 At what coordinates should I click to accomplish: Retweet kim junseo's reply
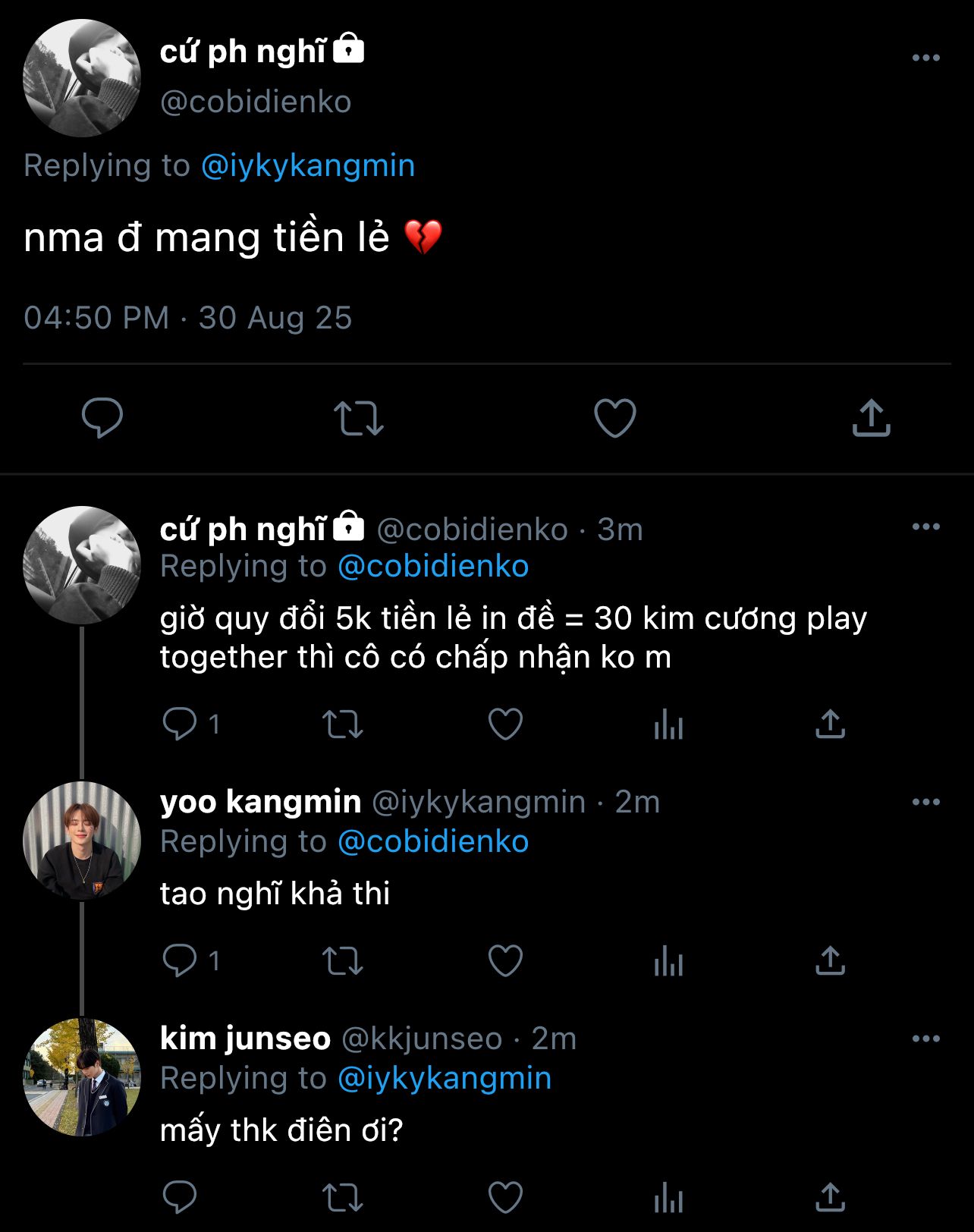coord(343,1198)
